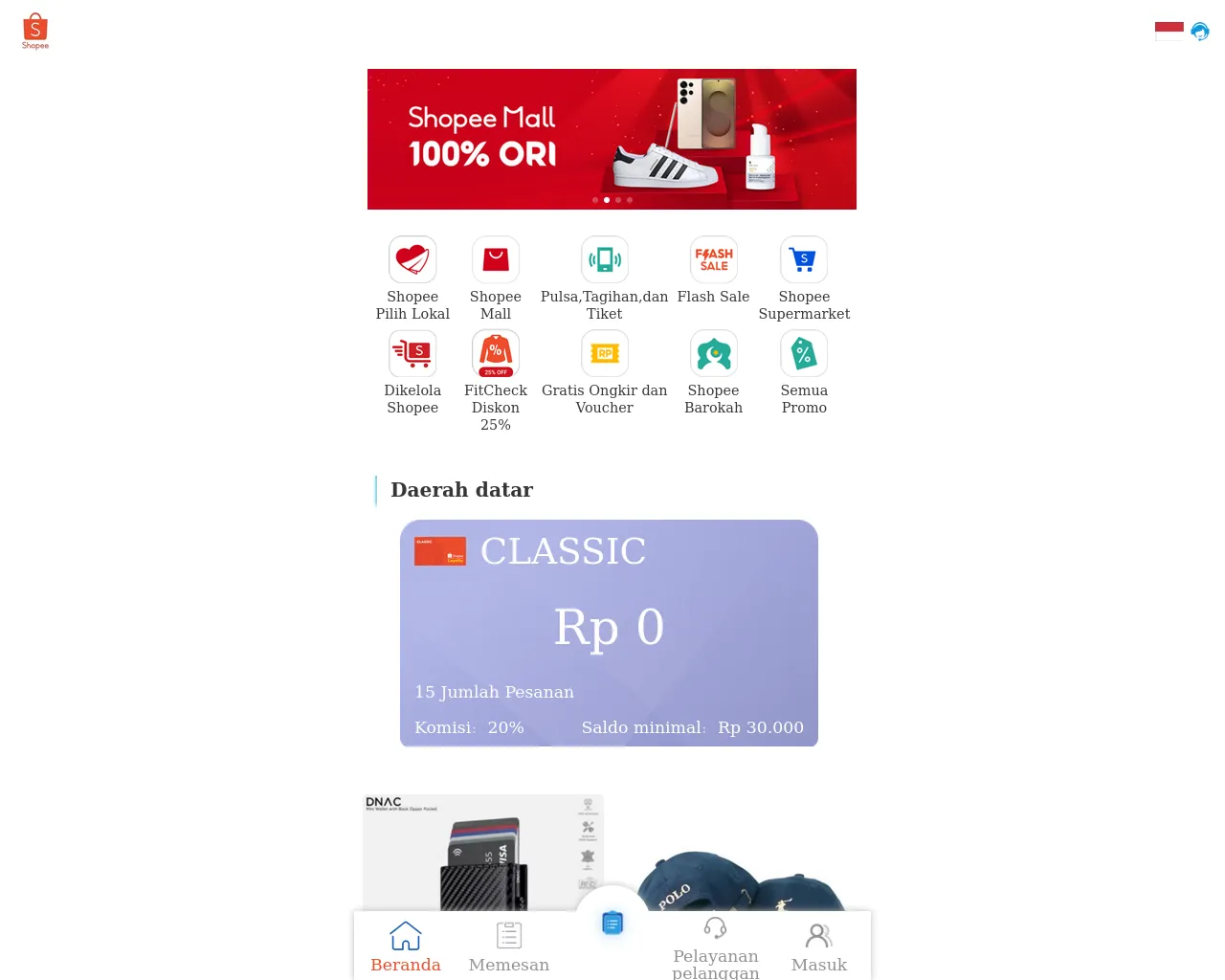The height and width of the screenshot is (980, 1225).
Task: Switch to the Memesan tab
Action: pyautogui.click(x=509, y=947)
